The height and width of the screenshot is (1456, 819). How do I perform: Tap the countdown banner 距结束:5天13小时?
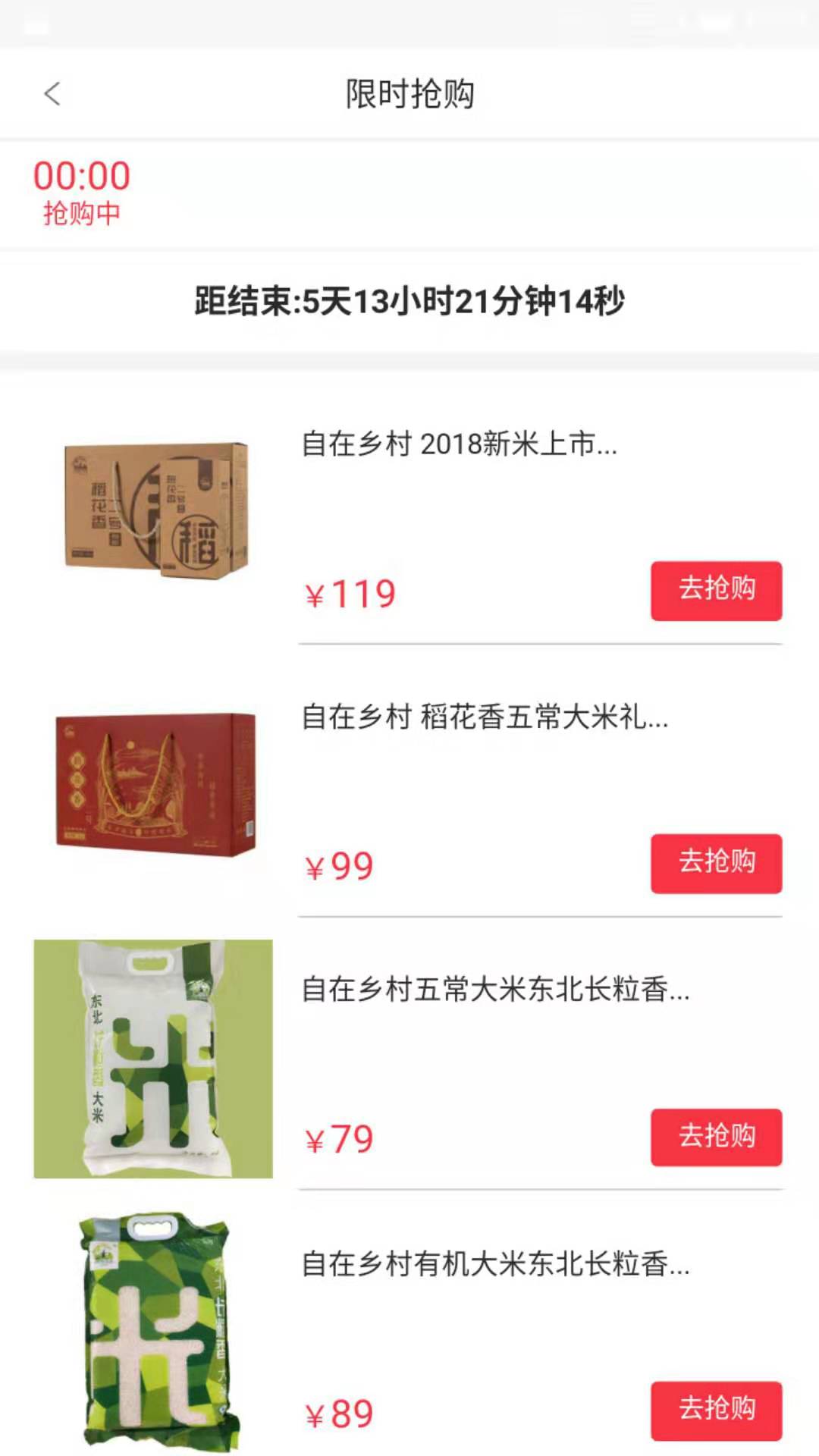point(409,299)
